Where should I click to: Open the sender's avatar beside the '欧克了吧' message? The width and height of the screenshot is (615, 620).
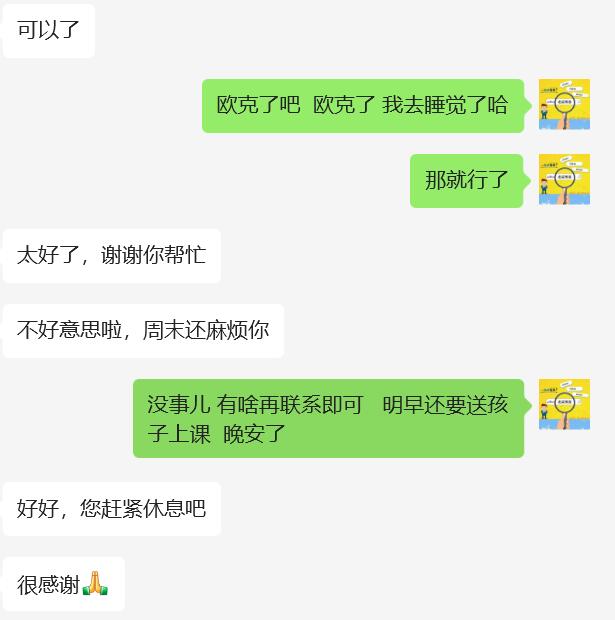564,105
